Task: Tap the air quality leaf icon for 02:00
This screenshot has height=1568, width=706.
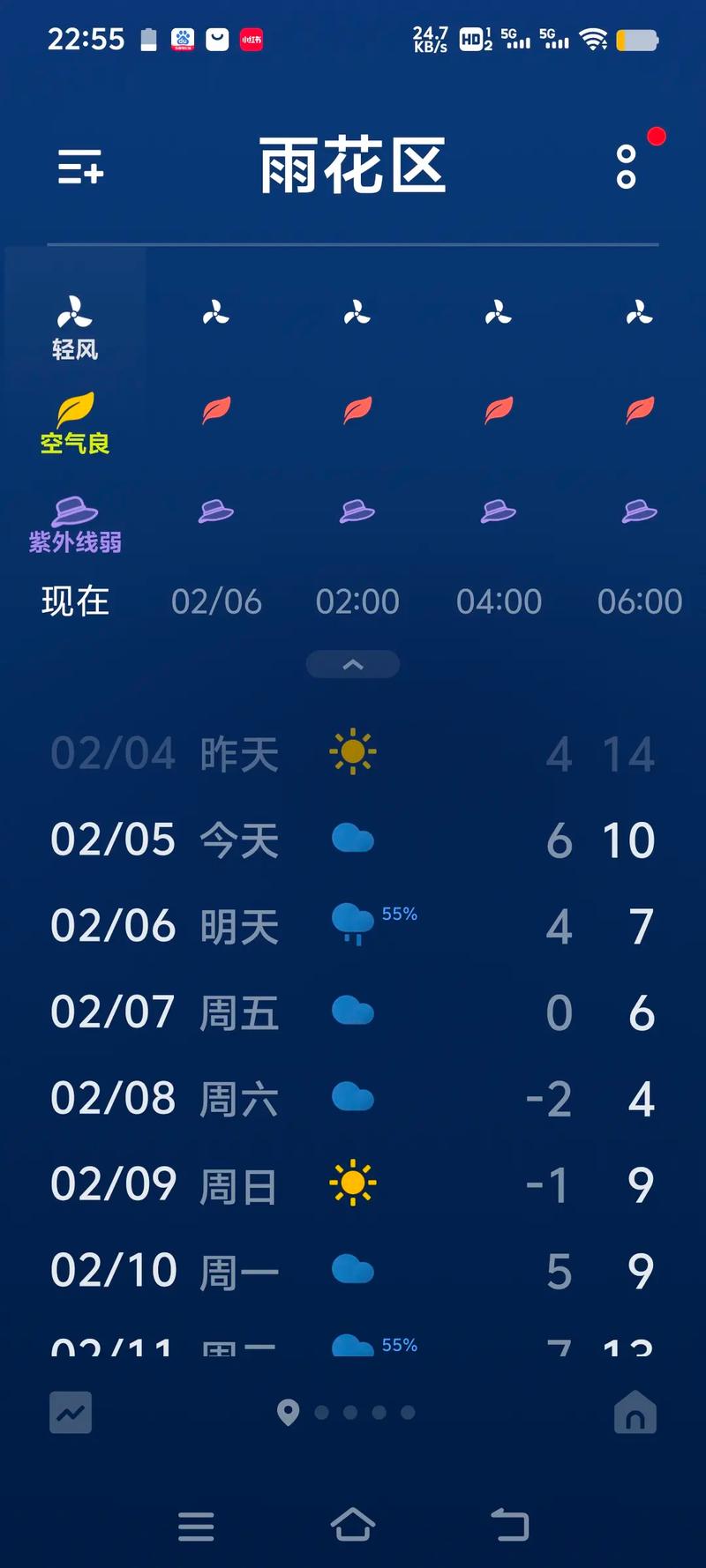Action: [356, 410]
